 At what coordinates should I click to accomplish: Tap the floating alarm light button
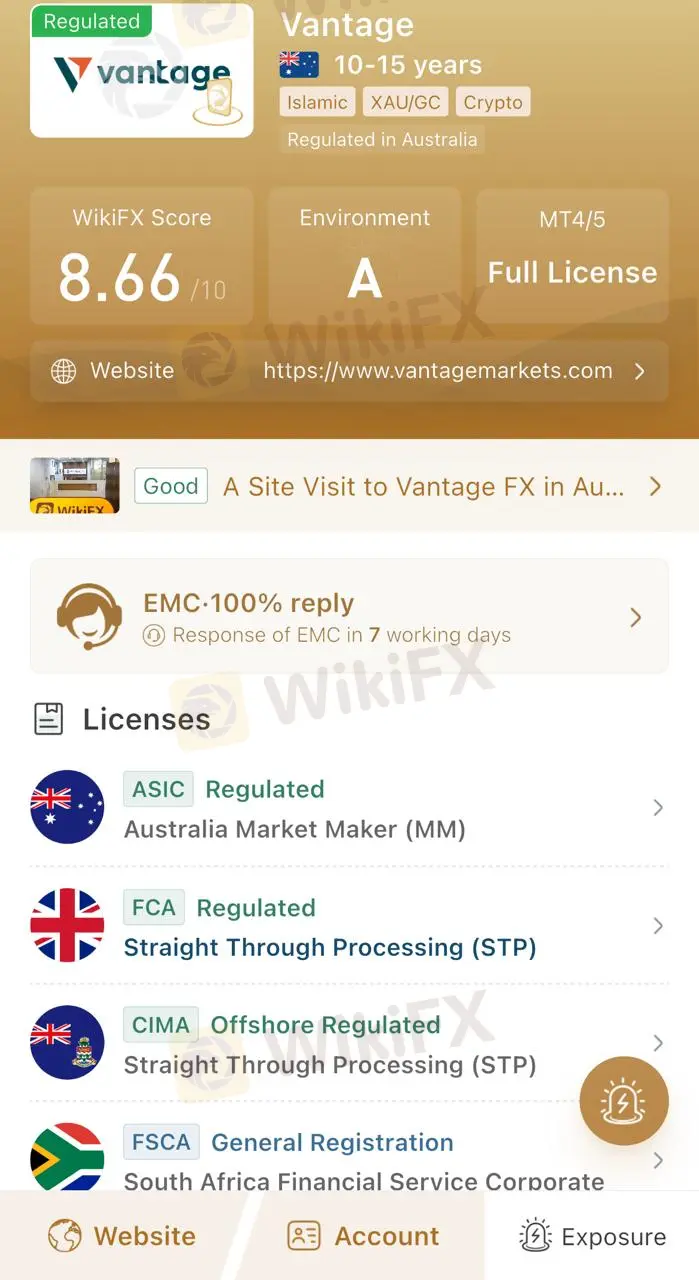coord(624,1101)
